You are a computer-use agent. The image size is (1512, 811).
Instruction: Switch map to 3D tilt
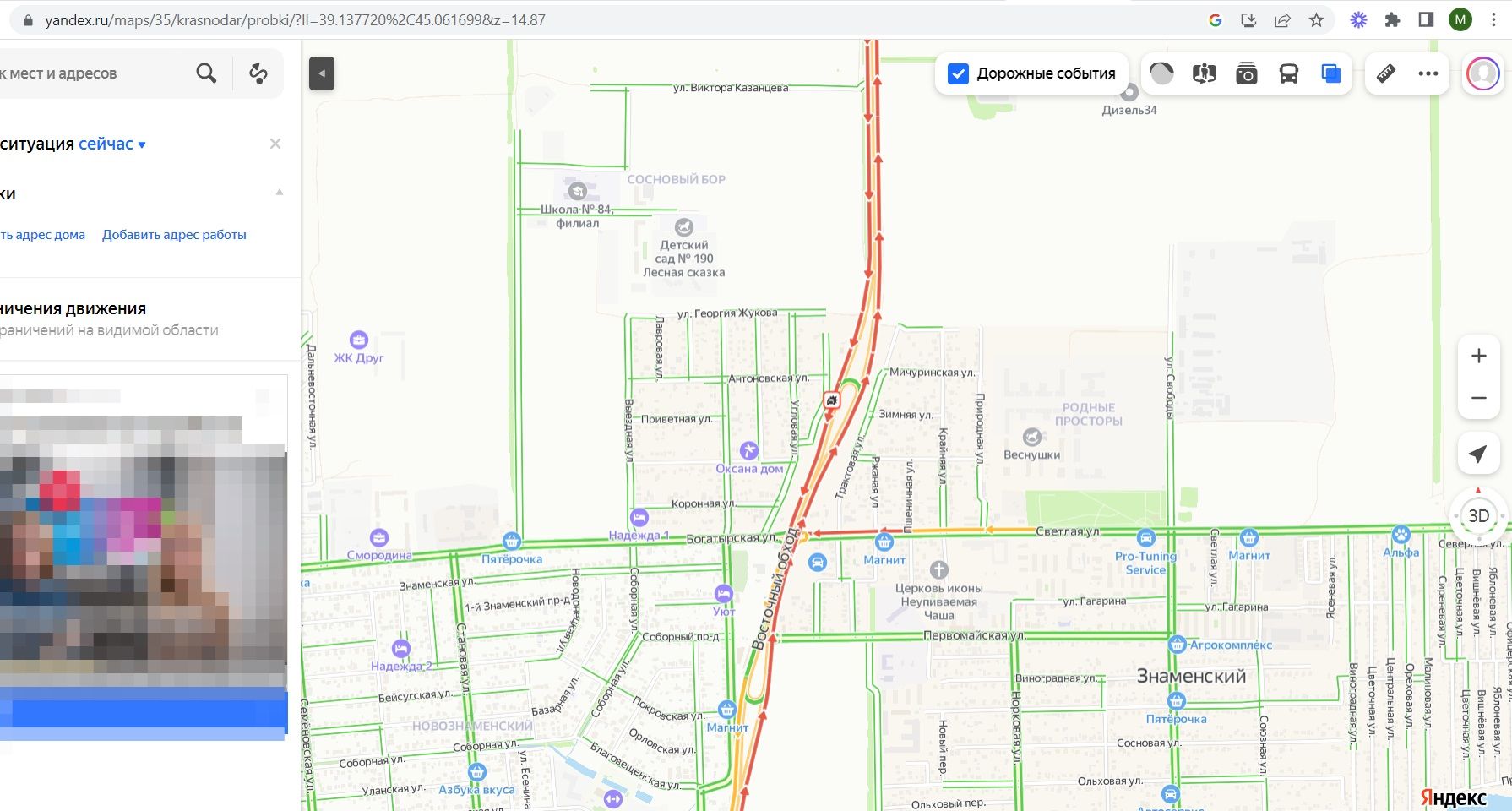click(x=1478, y=515)
